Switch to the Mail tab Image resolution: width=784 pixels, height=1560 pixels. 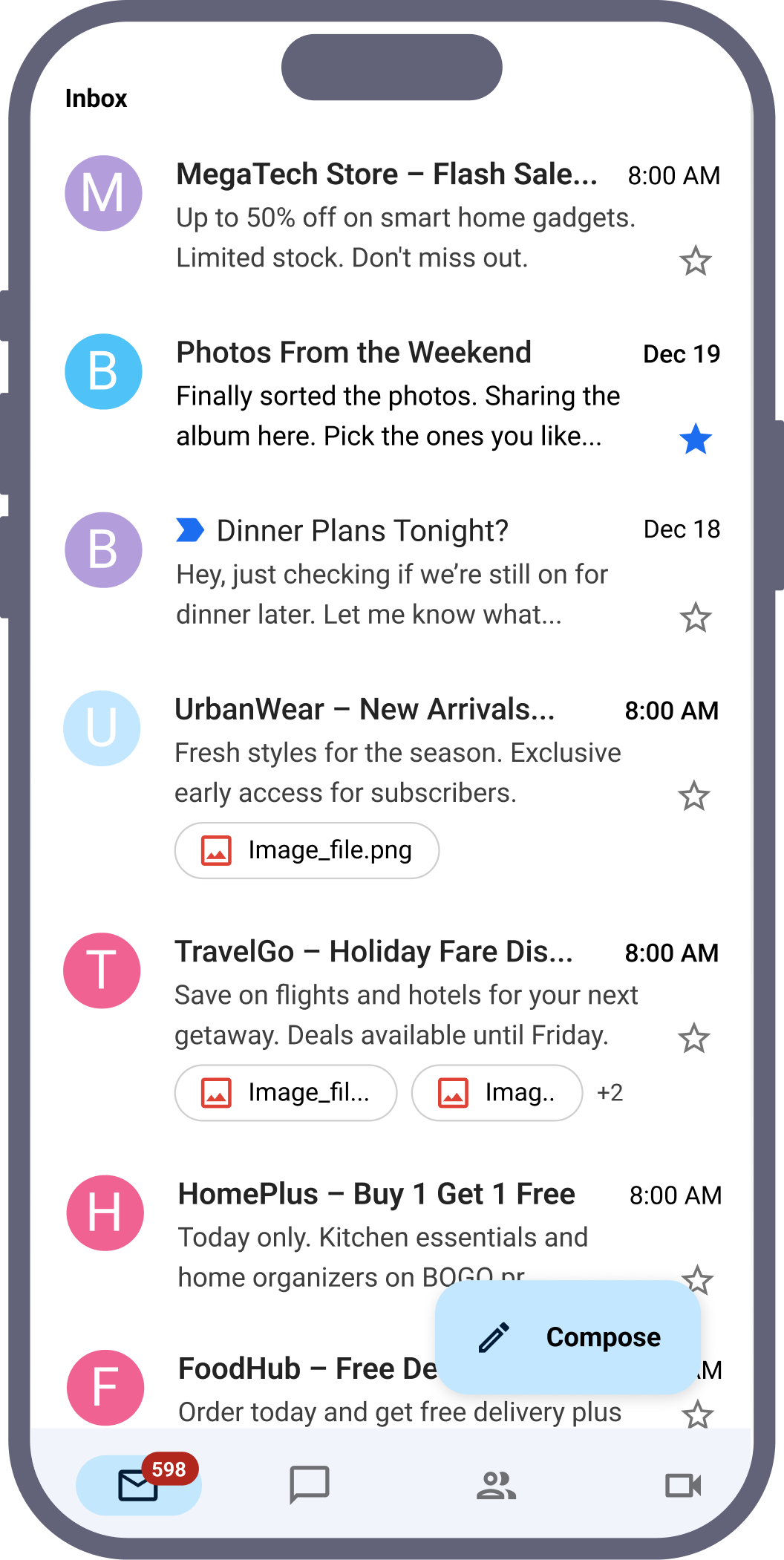(139, 1485)
